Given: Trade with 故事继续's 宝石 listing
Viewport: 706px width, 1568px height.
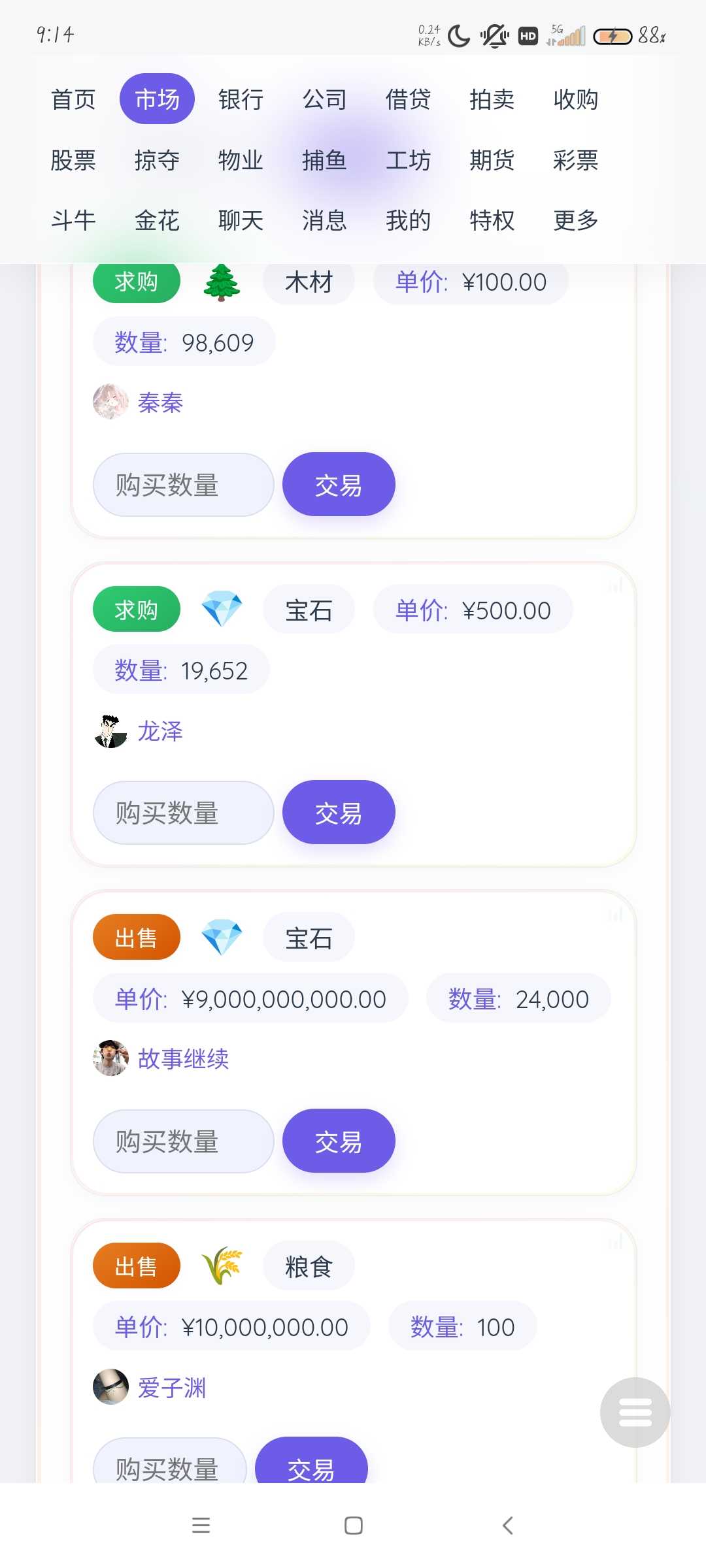Looking at the screenshot, I should coord(338,1141).
